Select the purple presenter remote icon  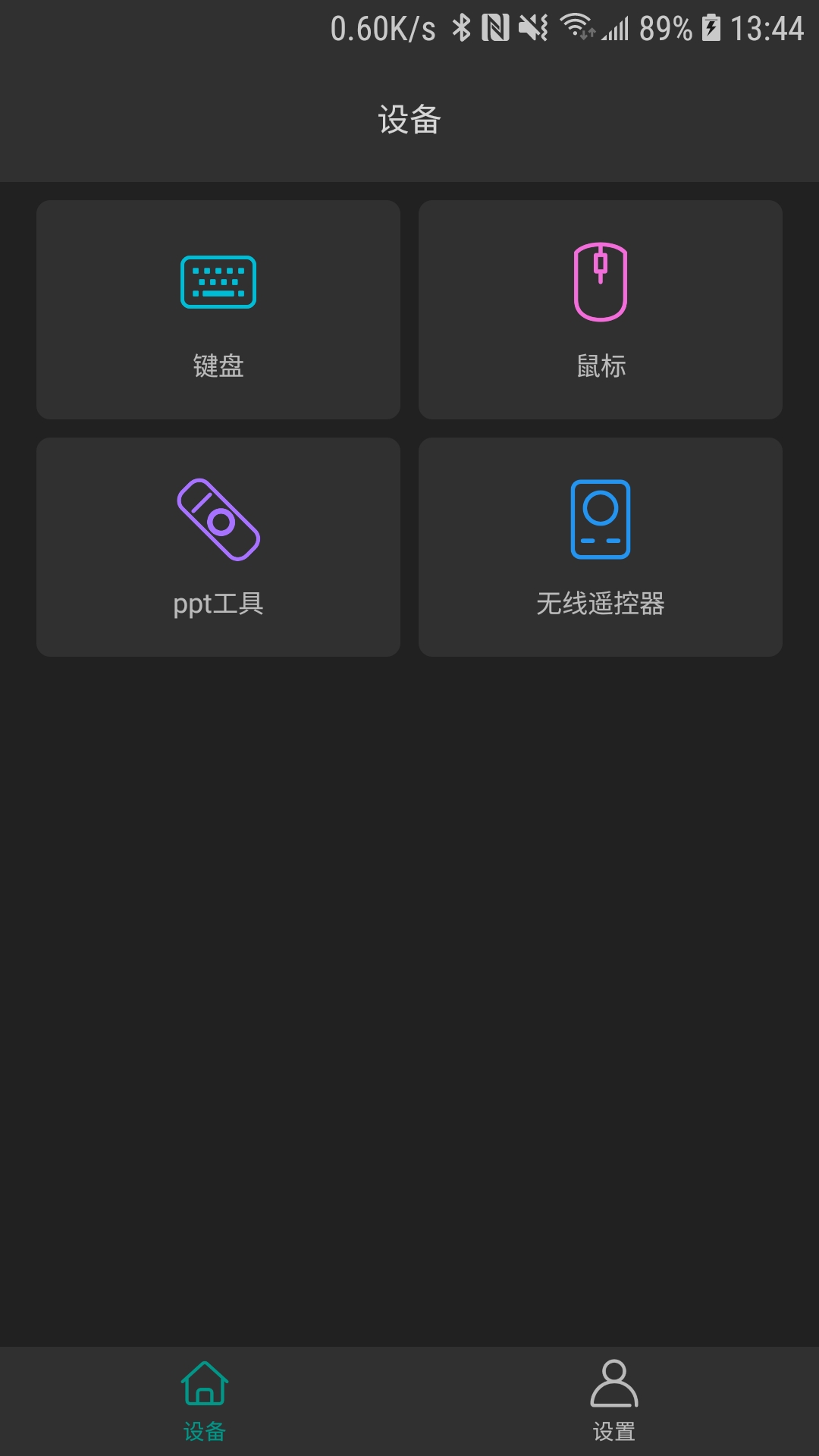[218, 517]
